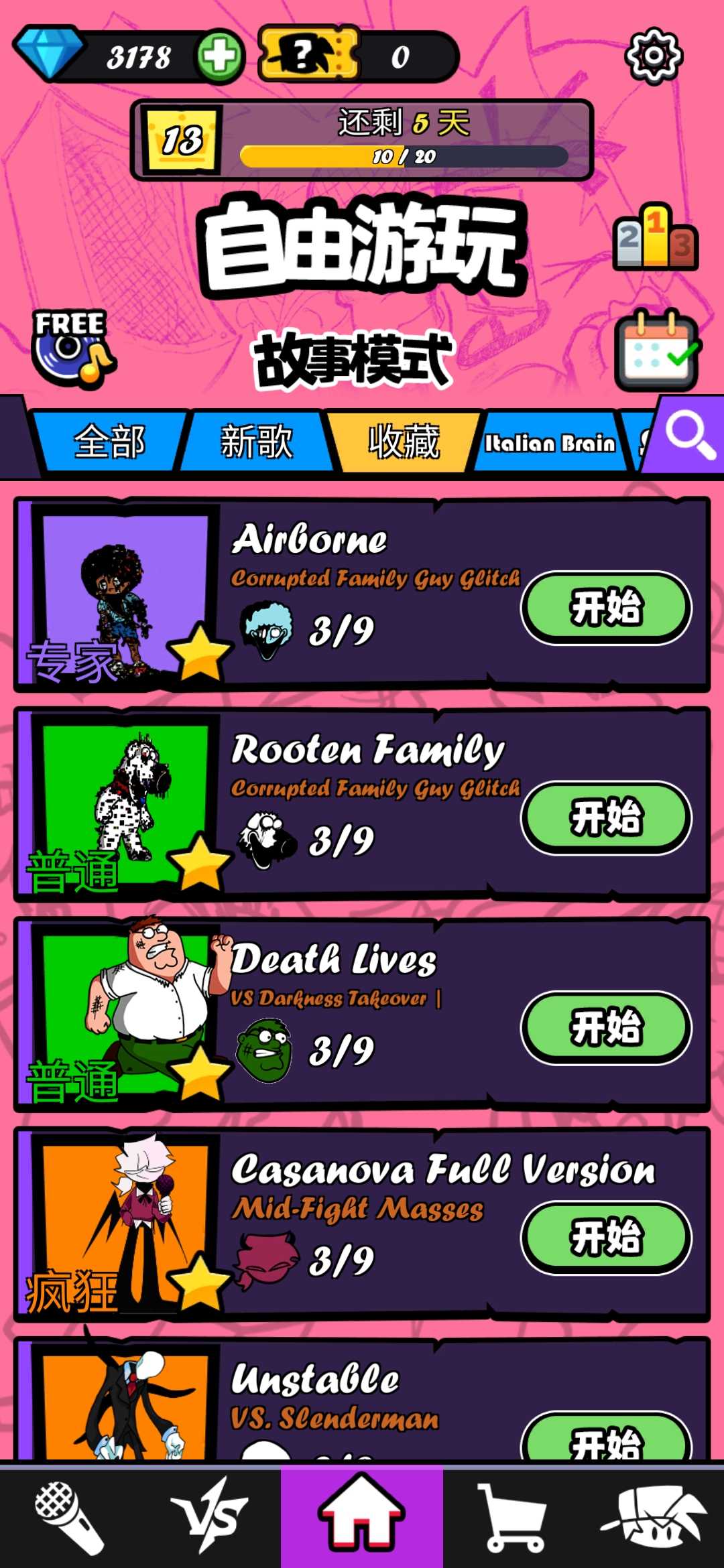Open the leaderboard podium icon
Image resolution: width=724 pixels, height=1568 pixels.
pos(656,237)
